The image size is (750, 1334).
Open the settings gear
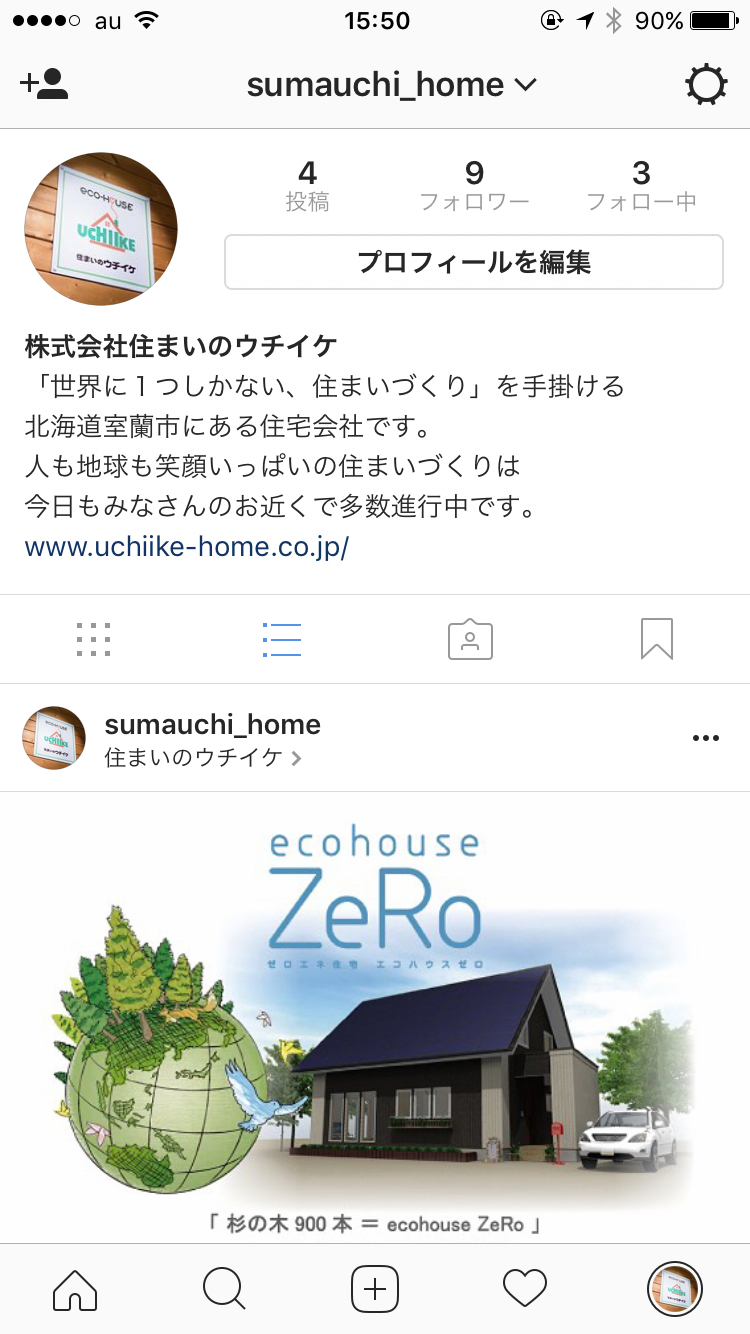tap(706, 85)
